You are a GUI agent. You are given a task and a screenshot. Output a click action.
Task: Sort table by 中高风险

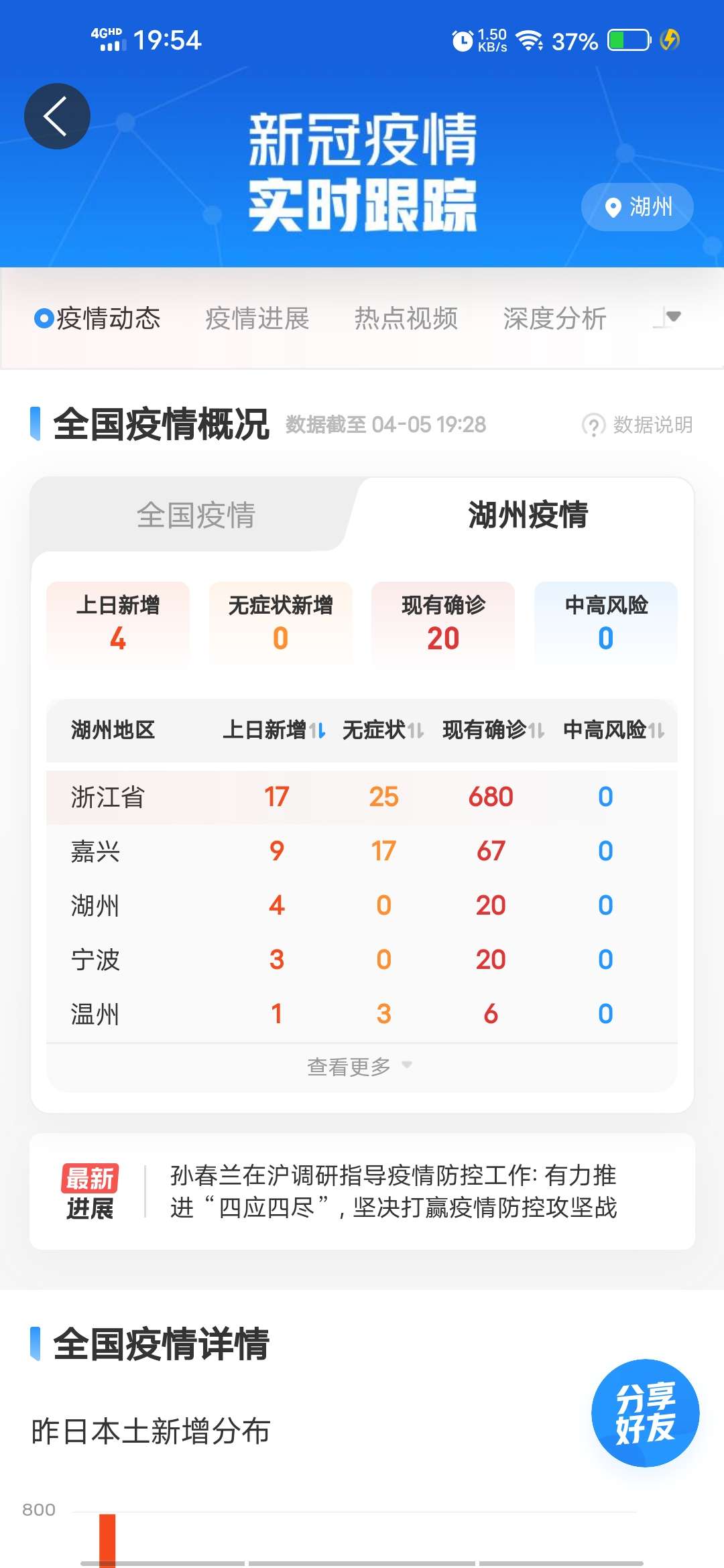613,730
